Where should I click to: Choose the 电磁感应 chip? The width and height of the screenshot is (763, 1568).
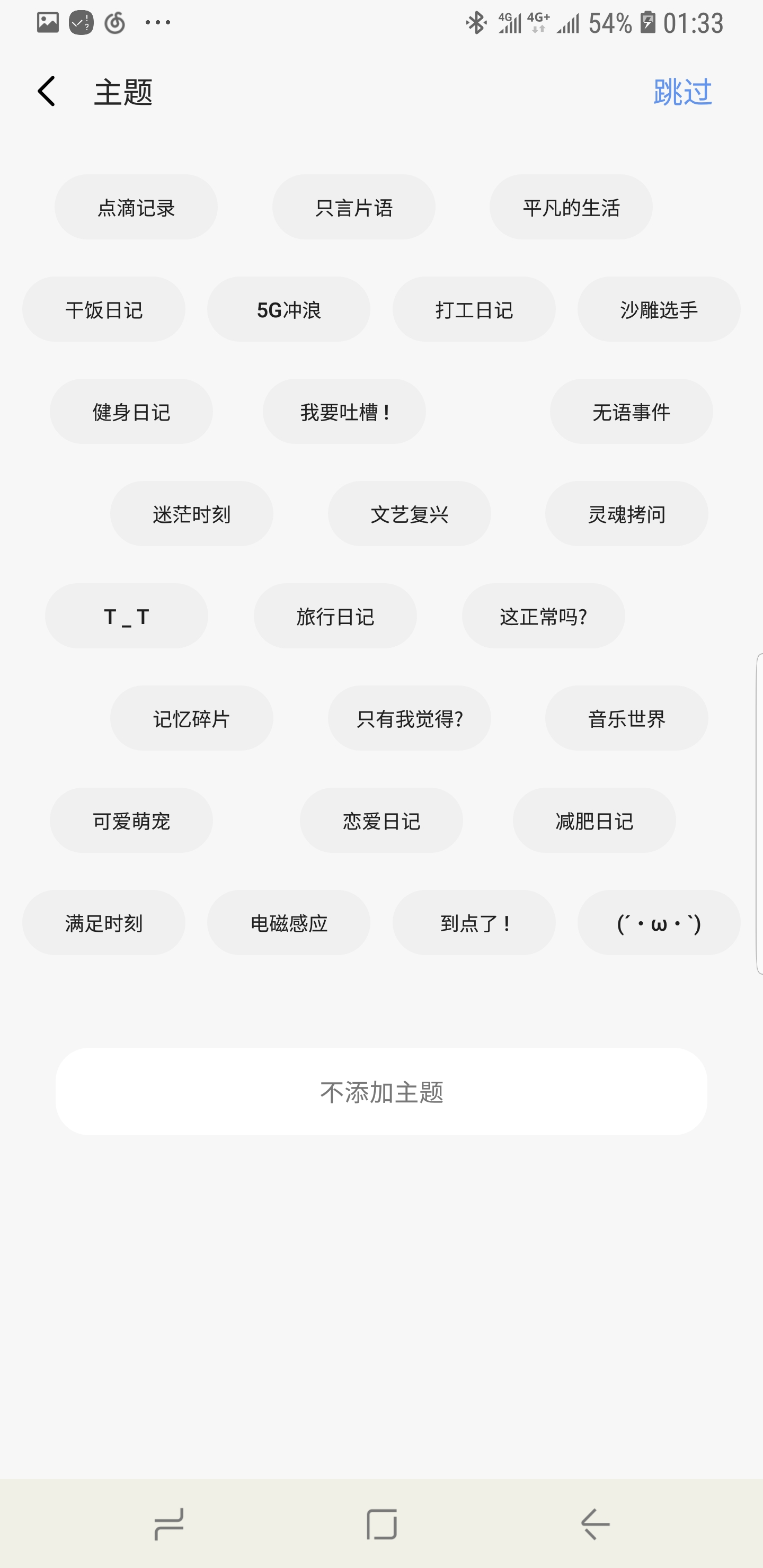click(289, 923)
